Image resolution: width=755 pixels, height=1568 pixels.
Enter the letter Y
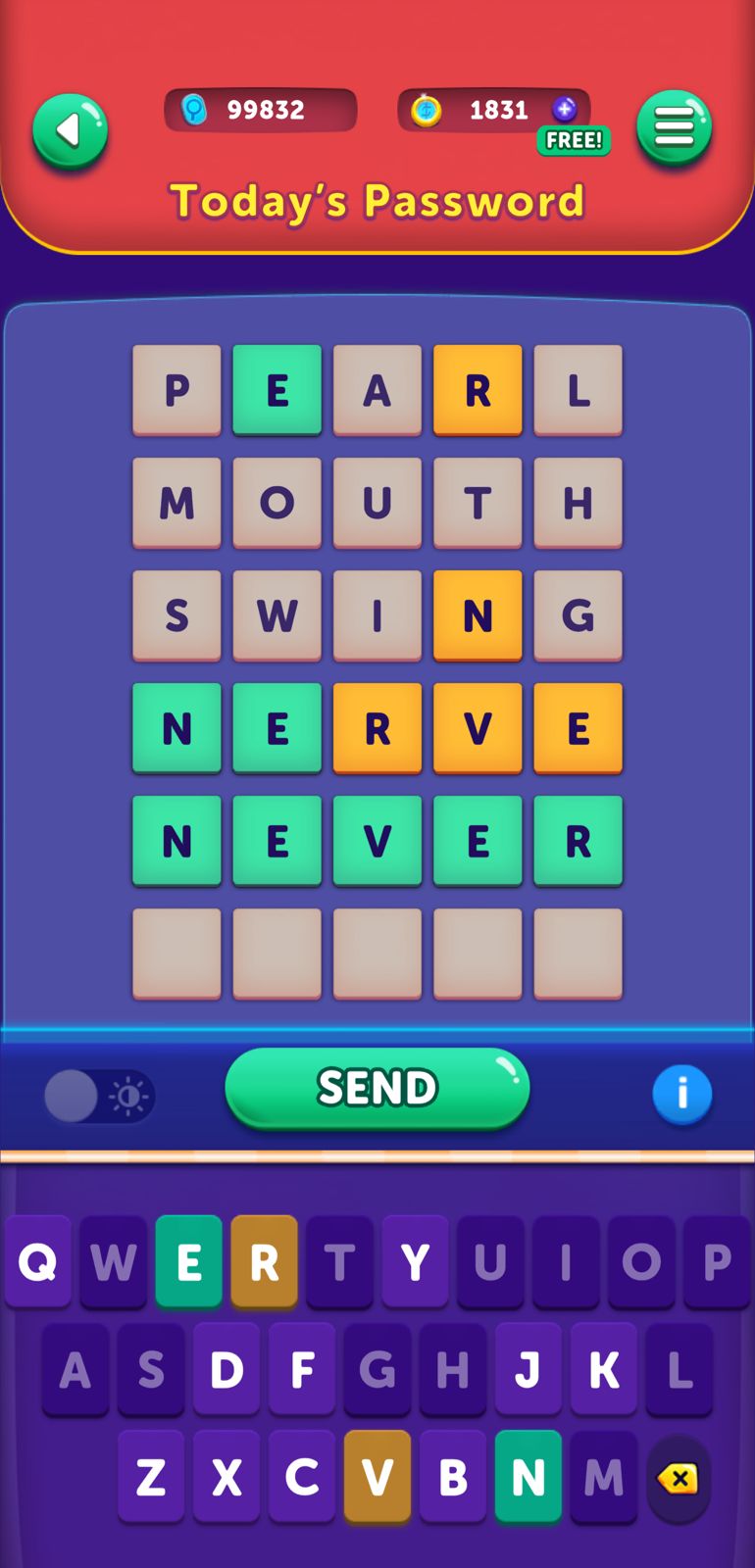click(x=415, y=1261)
